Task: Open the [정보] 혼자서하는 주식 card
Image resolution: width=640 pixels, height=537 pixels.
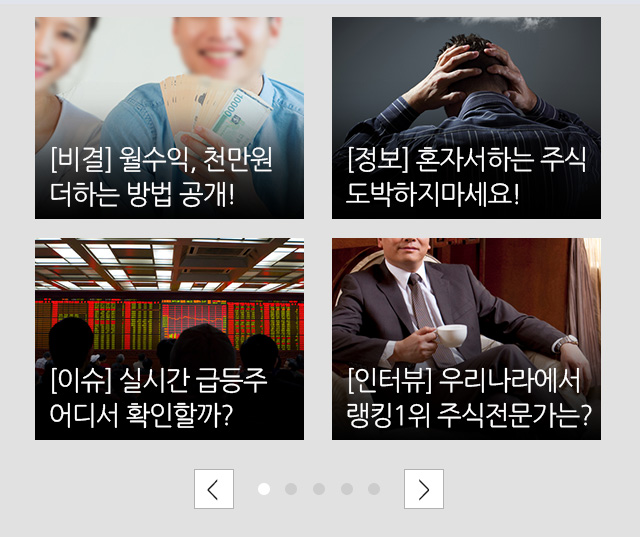Action: click(466, 118)
